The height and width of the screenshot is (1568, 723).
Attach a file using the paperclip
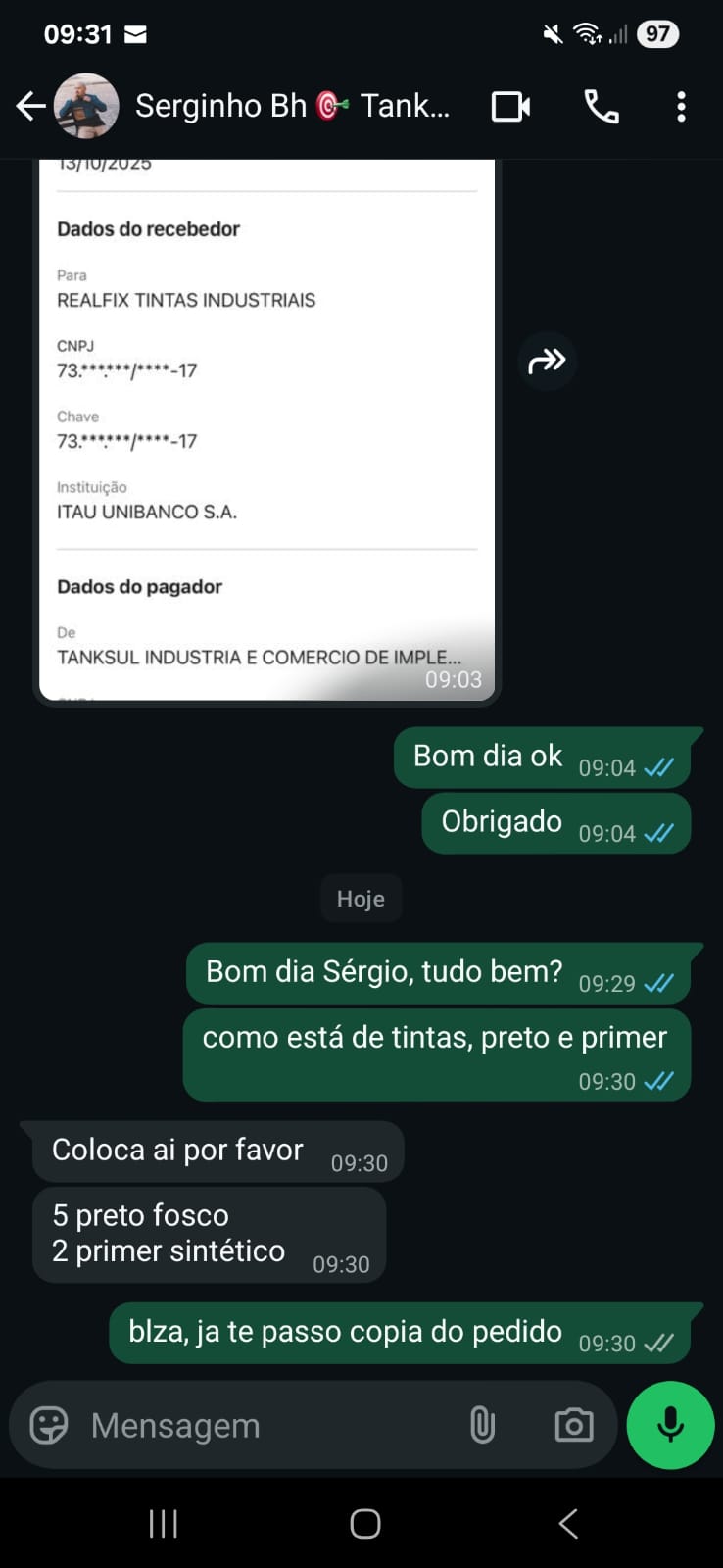coord(482,1425)
